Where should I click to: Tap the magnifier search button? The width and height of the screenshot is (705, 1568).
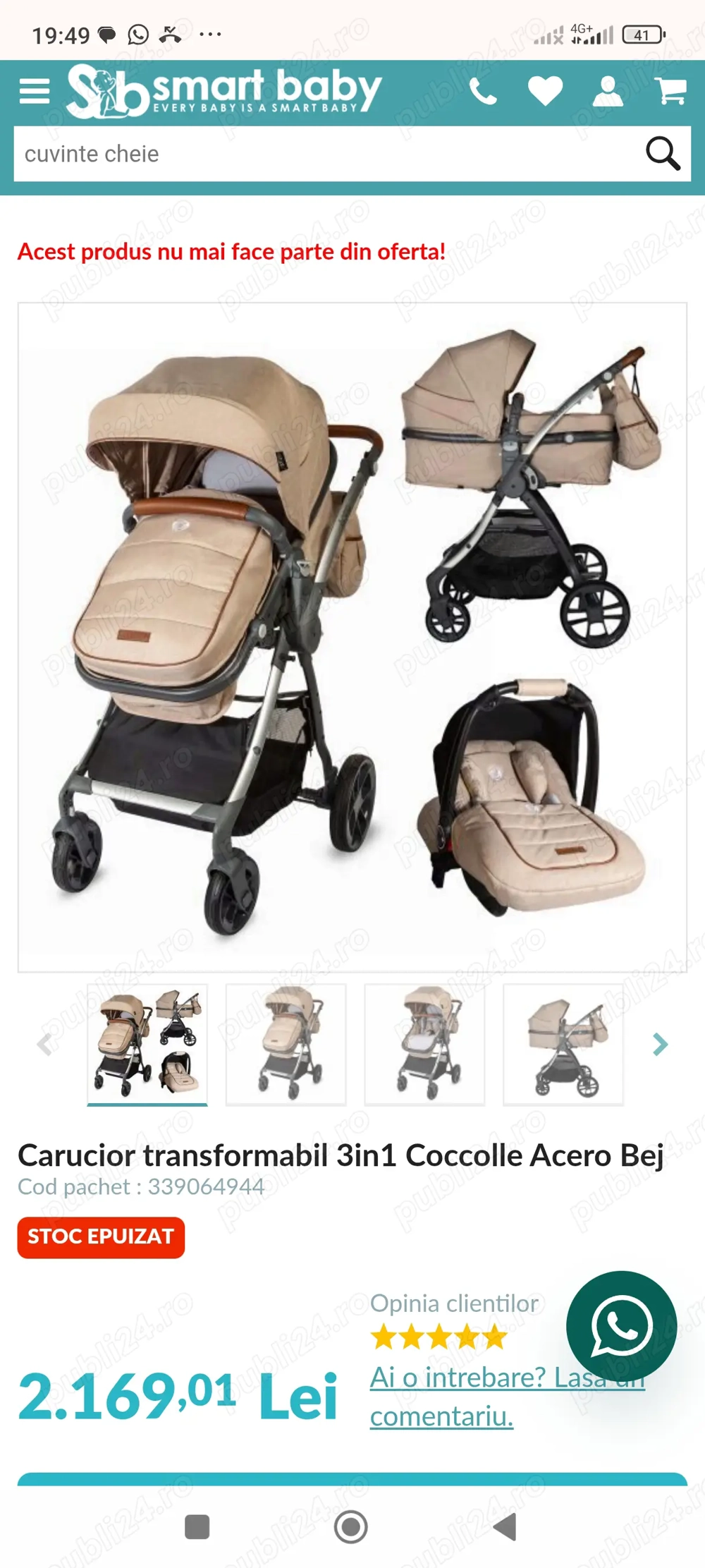click(x=663, y=154)
